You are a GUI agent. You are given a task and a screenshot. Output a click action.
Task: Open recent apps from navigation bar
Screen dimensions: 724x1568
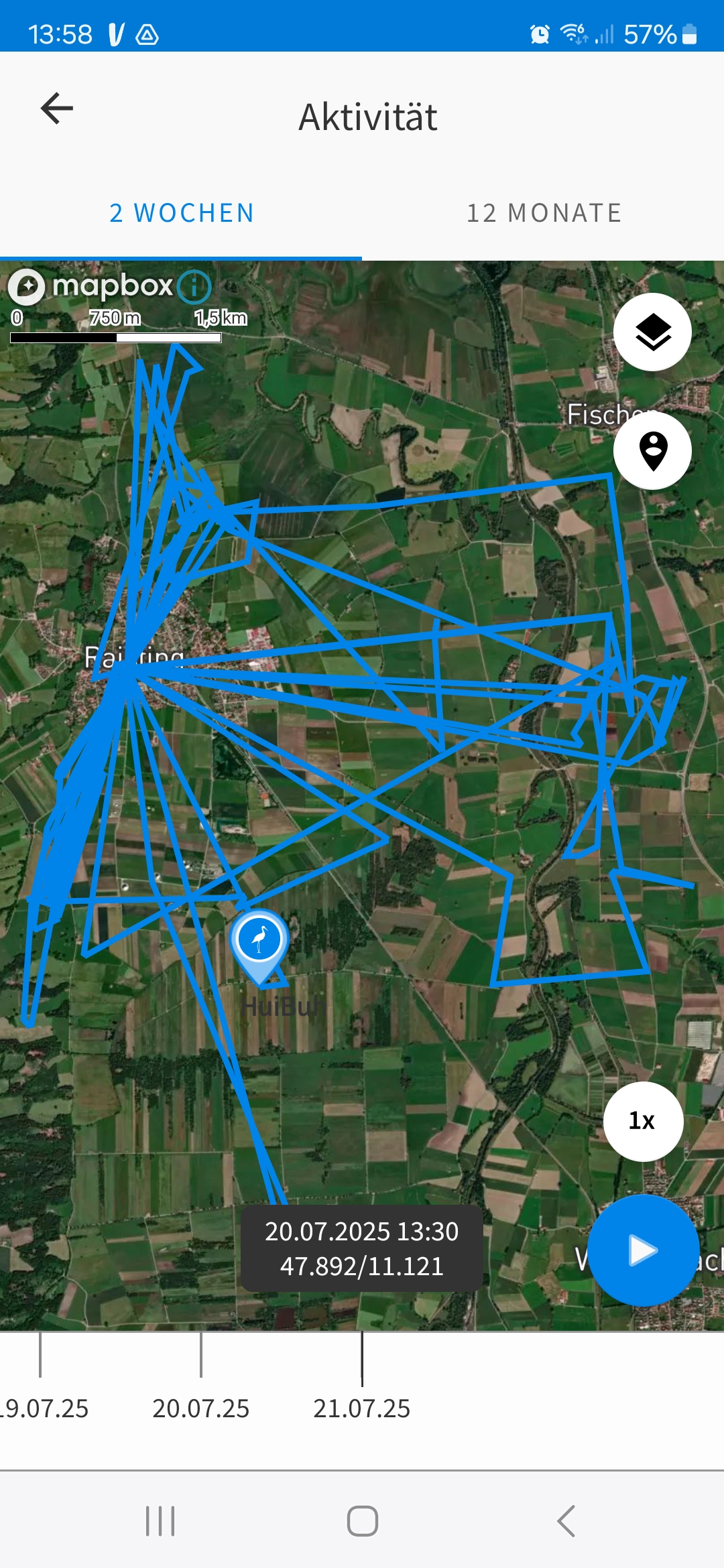click(x=160, y=1521)
